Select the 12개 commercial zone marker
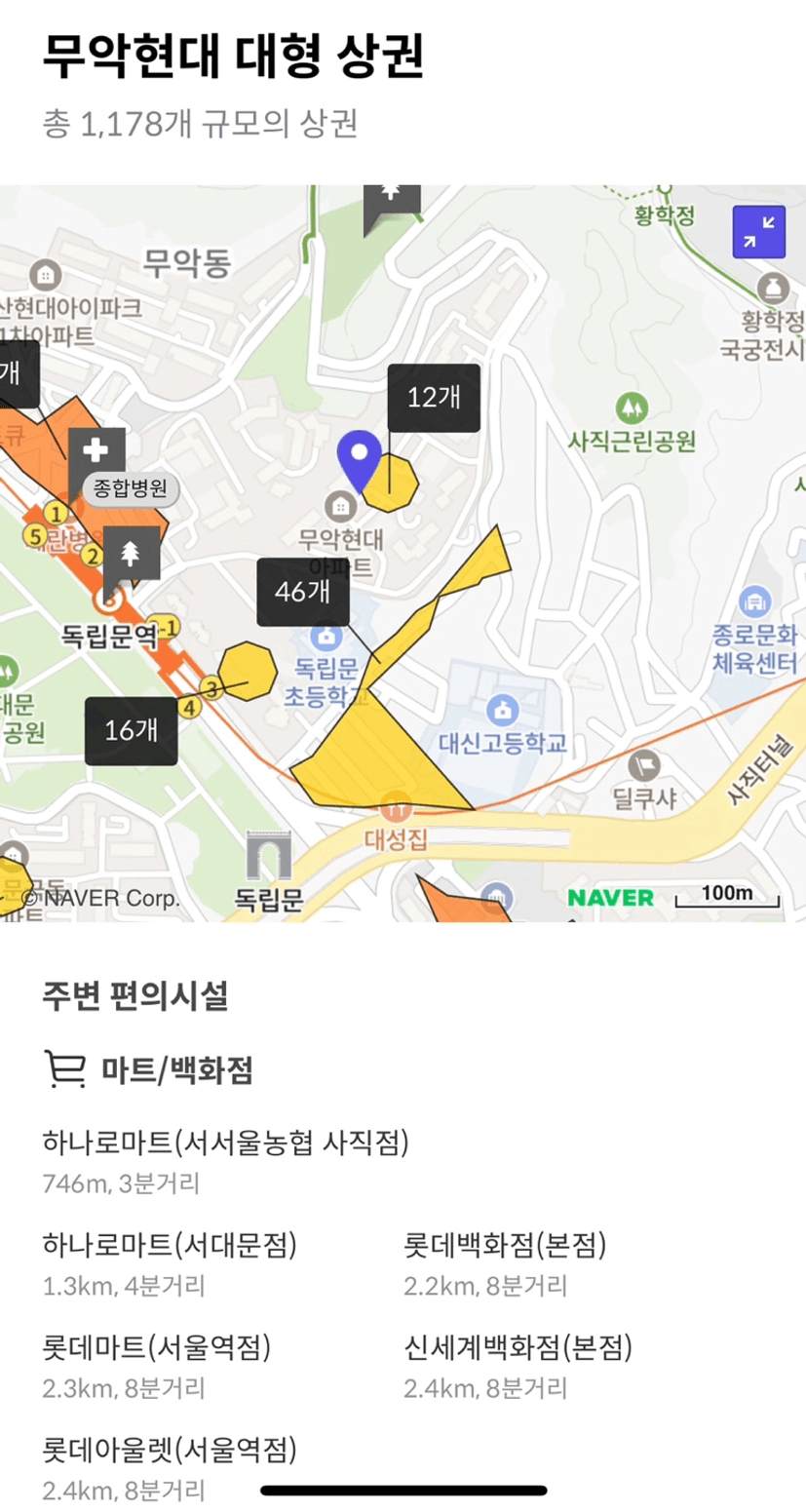This screenshot has height=1512, width=806. [434, 398]
